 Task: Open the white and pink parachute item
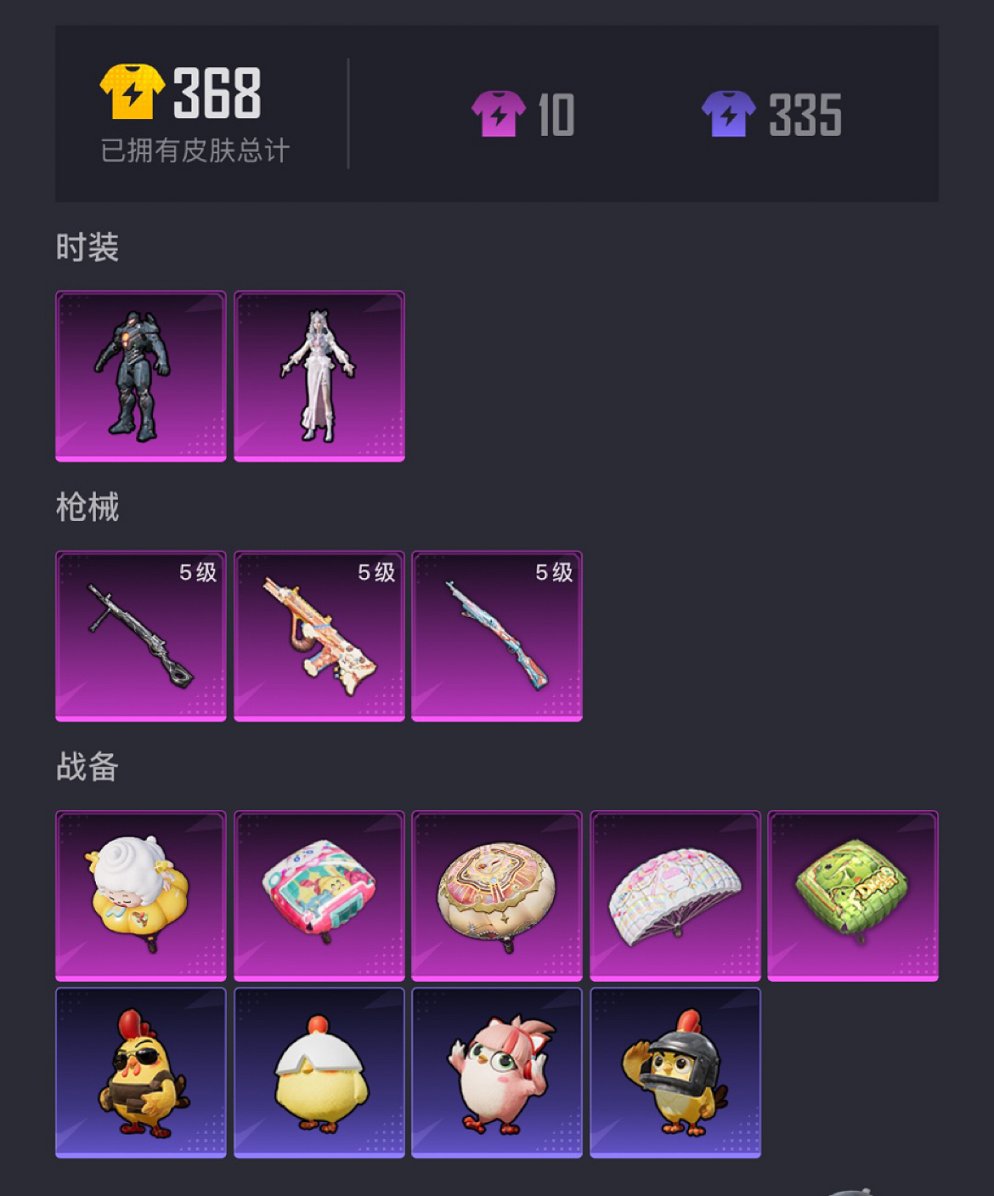click(x=675, y=895)
